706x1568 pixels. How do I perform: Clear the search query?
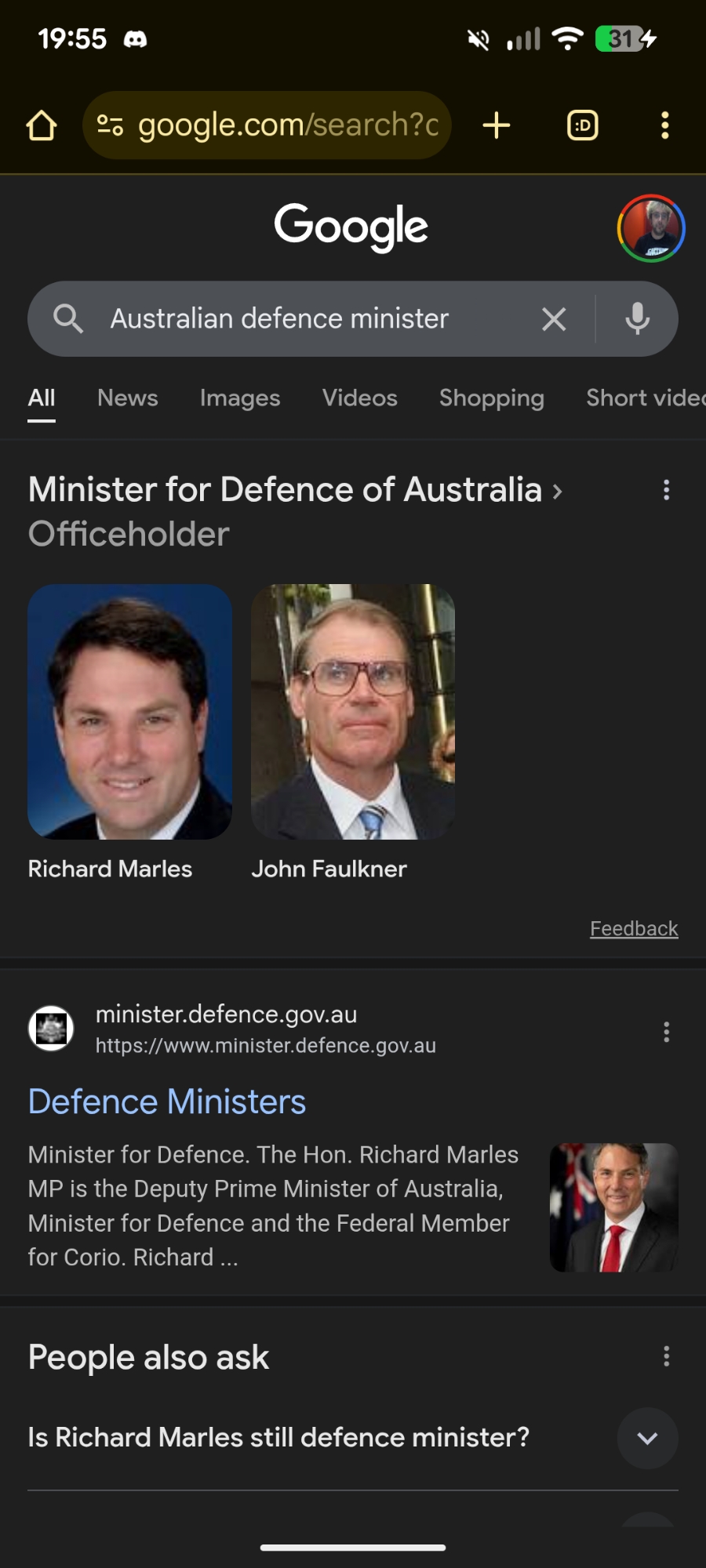[x=554, y=319]
